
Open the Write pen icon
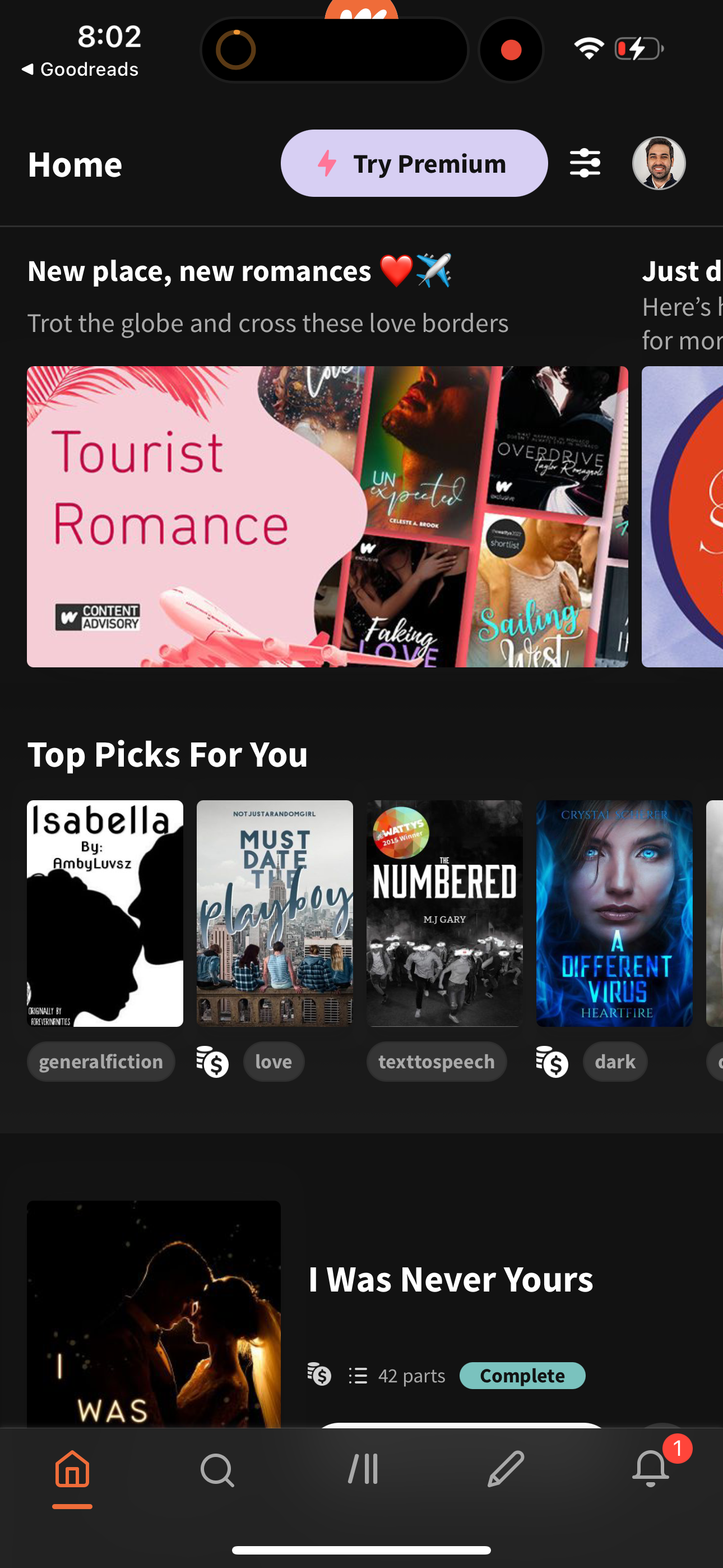pos(506,1467)
